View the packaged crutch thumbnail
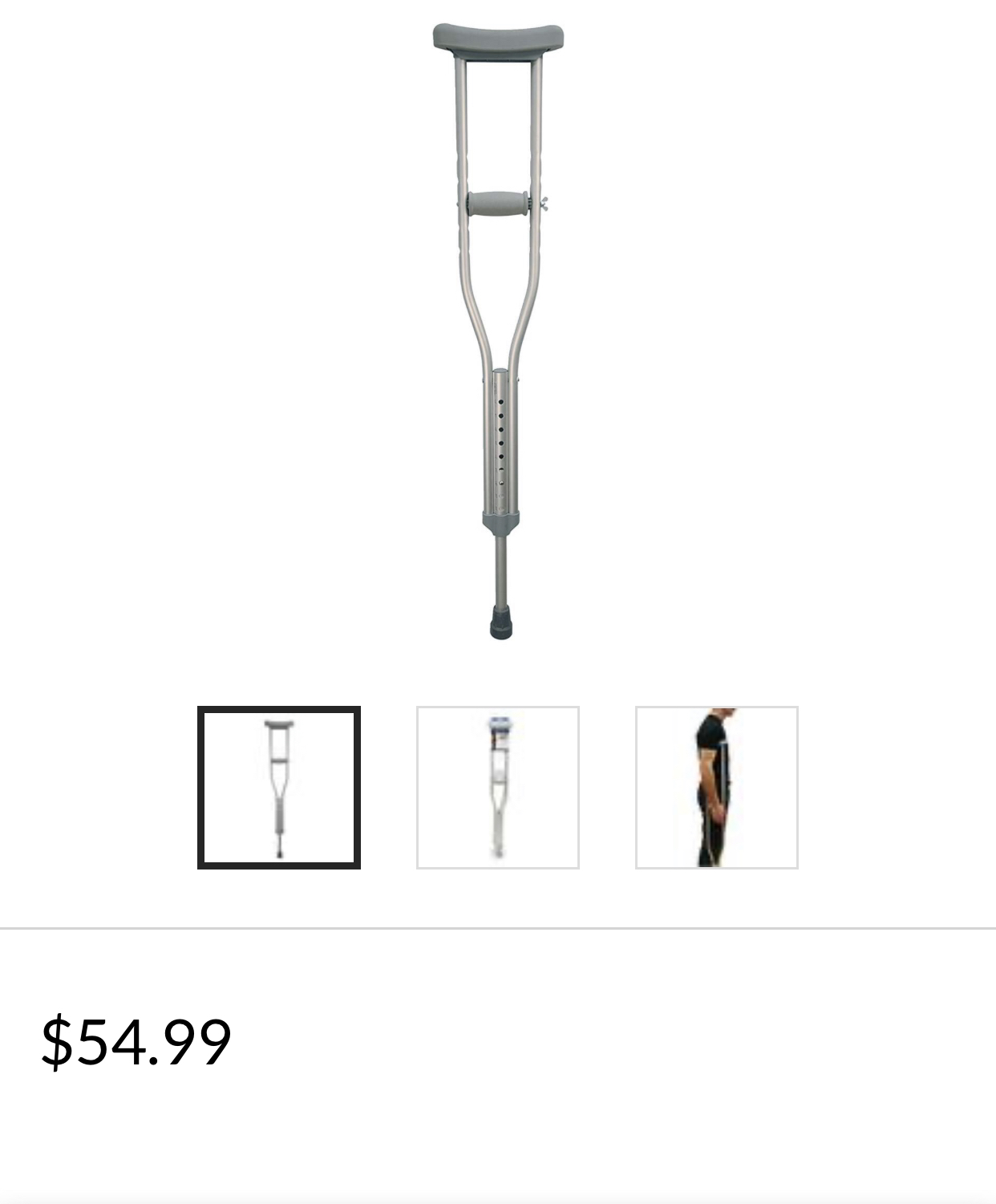996x1204 pixels. point(497,788)
